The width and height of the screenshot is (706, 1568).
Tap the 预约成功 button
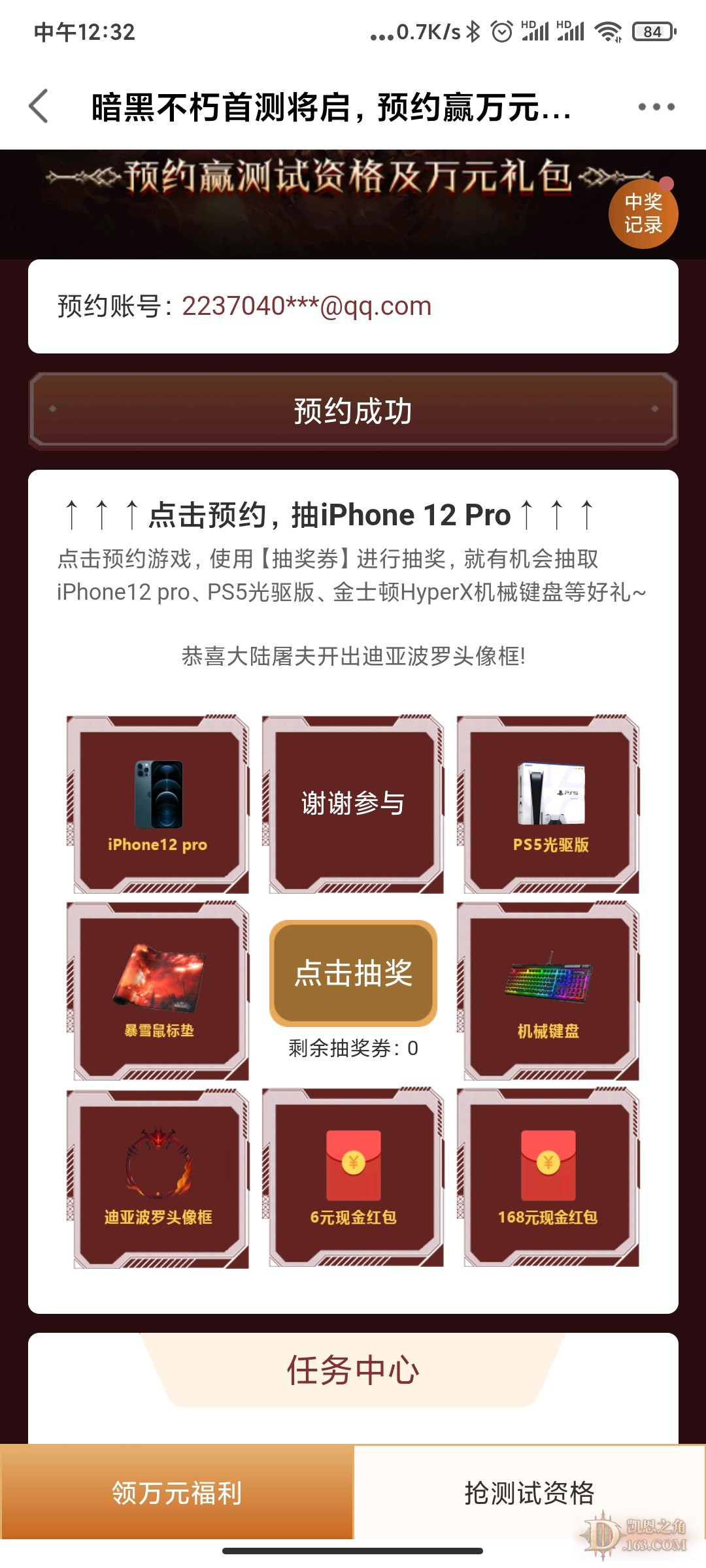(x=353, y=411)
